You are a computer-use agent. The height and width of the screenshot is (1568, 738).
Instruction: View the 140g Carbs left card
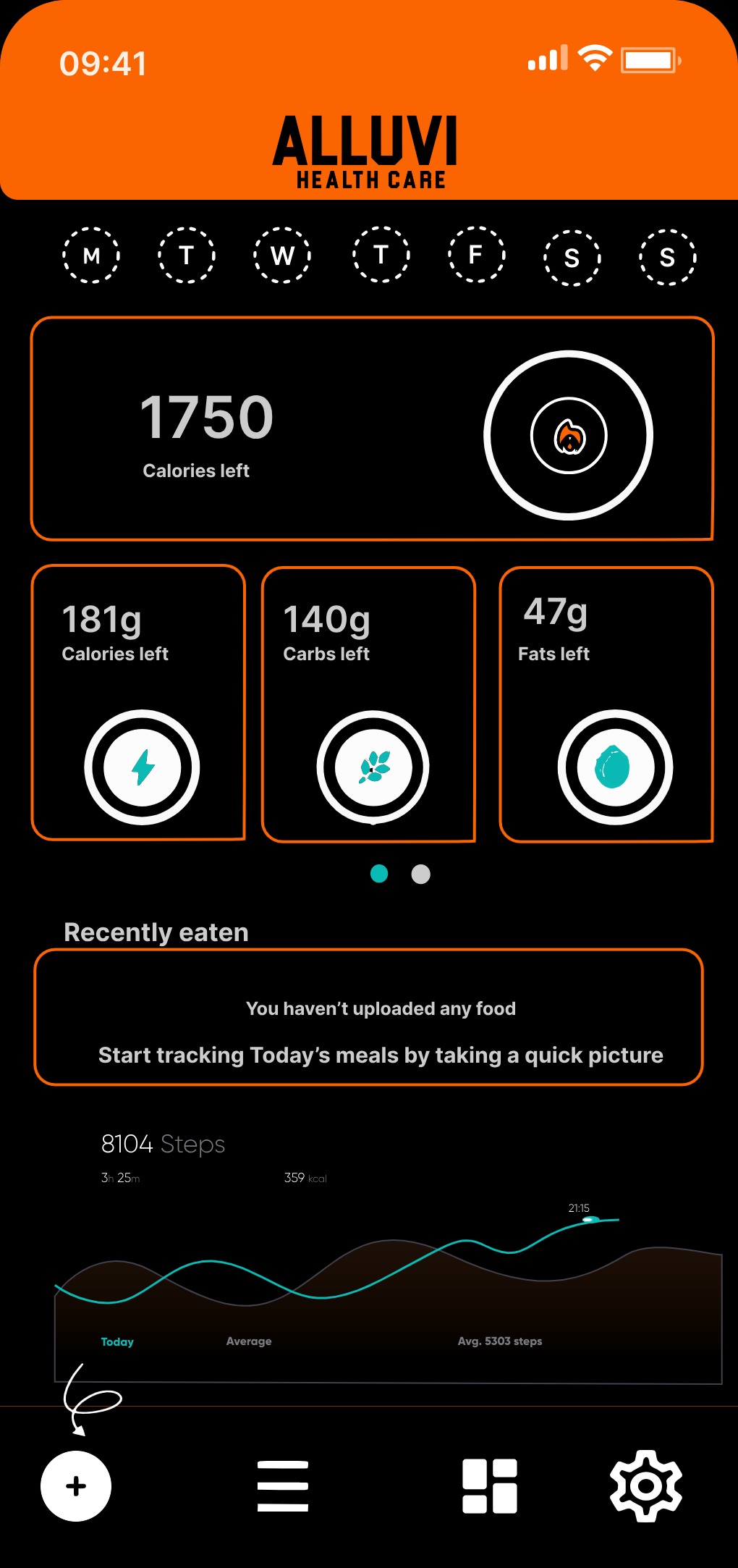(x=369, y=704)
